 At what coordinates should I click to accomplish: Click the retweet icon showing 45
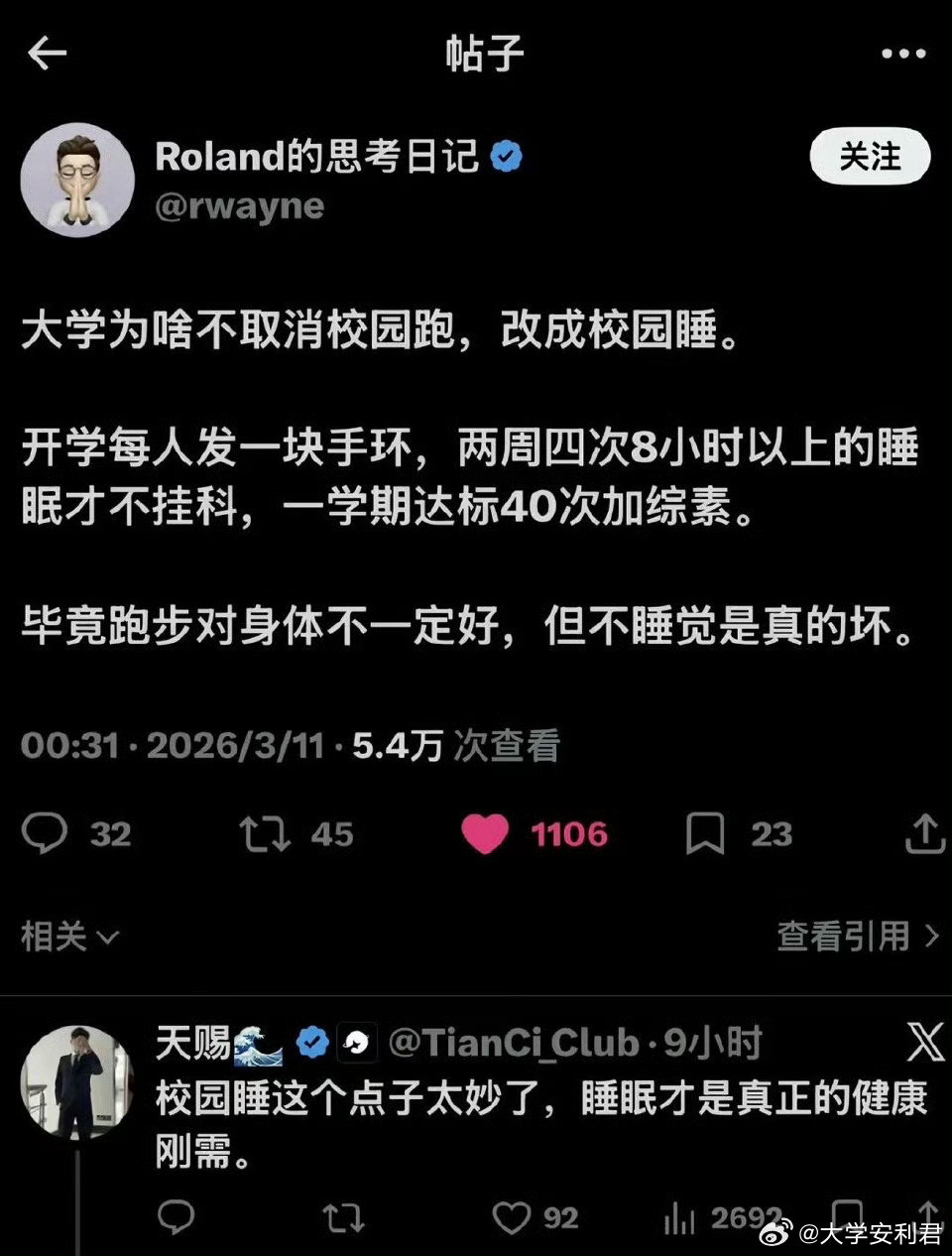pos(263,833)
